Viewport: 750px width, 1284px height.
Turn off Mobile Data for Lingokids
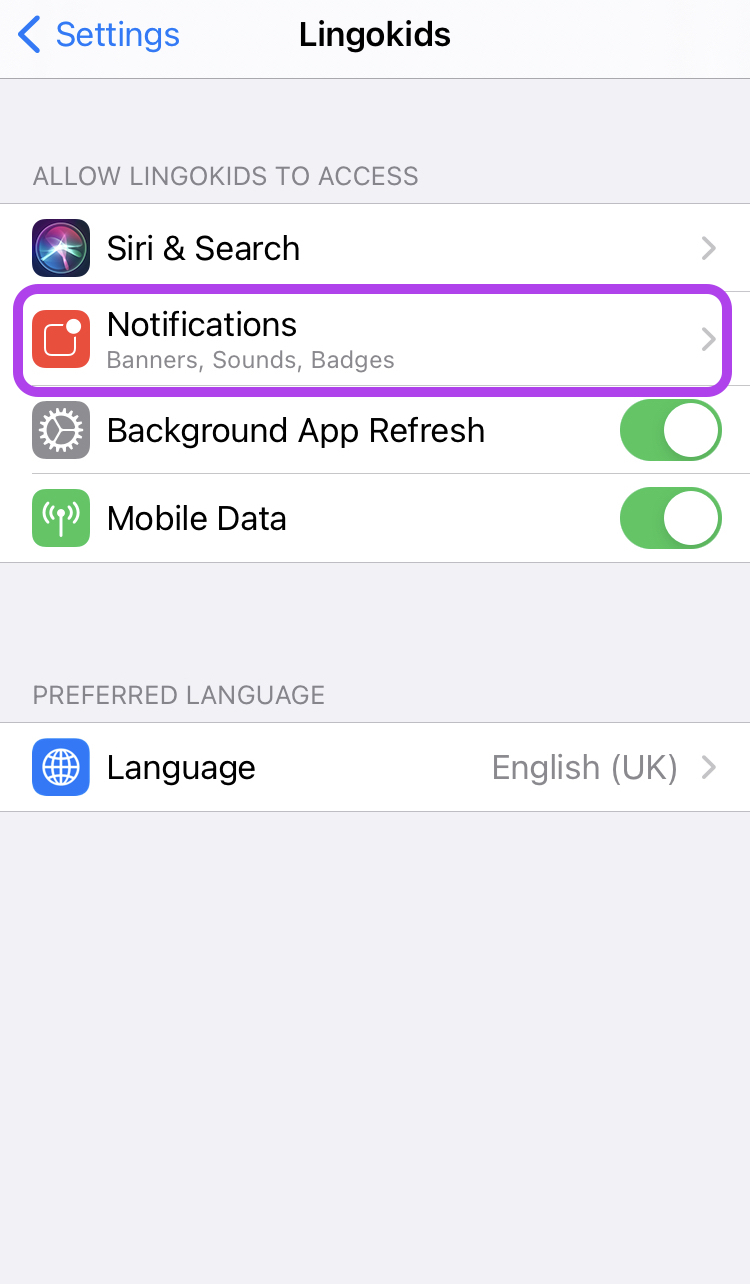(670, 518)
